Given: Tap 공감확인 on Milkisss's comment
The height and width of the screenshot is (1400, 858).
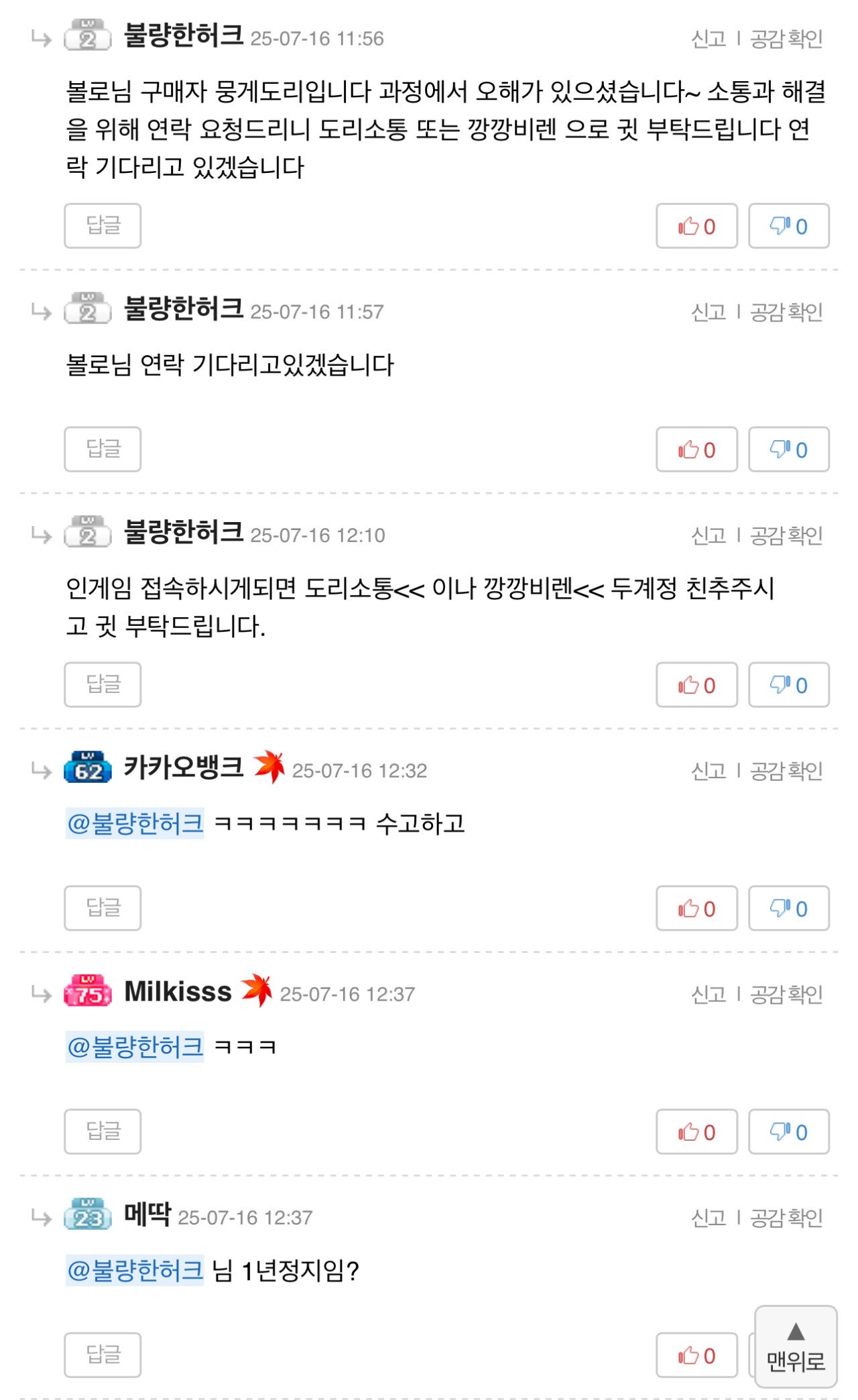Looking at the screenshot, I should click(x=786, y=994).
